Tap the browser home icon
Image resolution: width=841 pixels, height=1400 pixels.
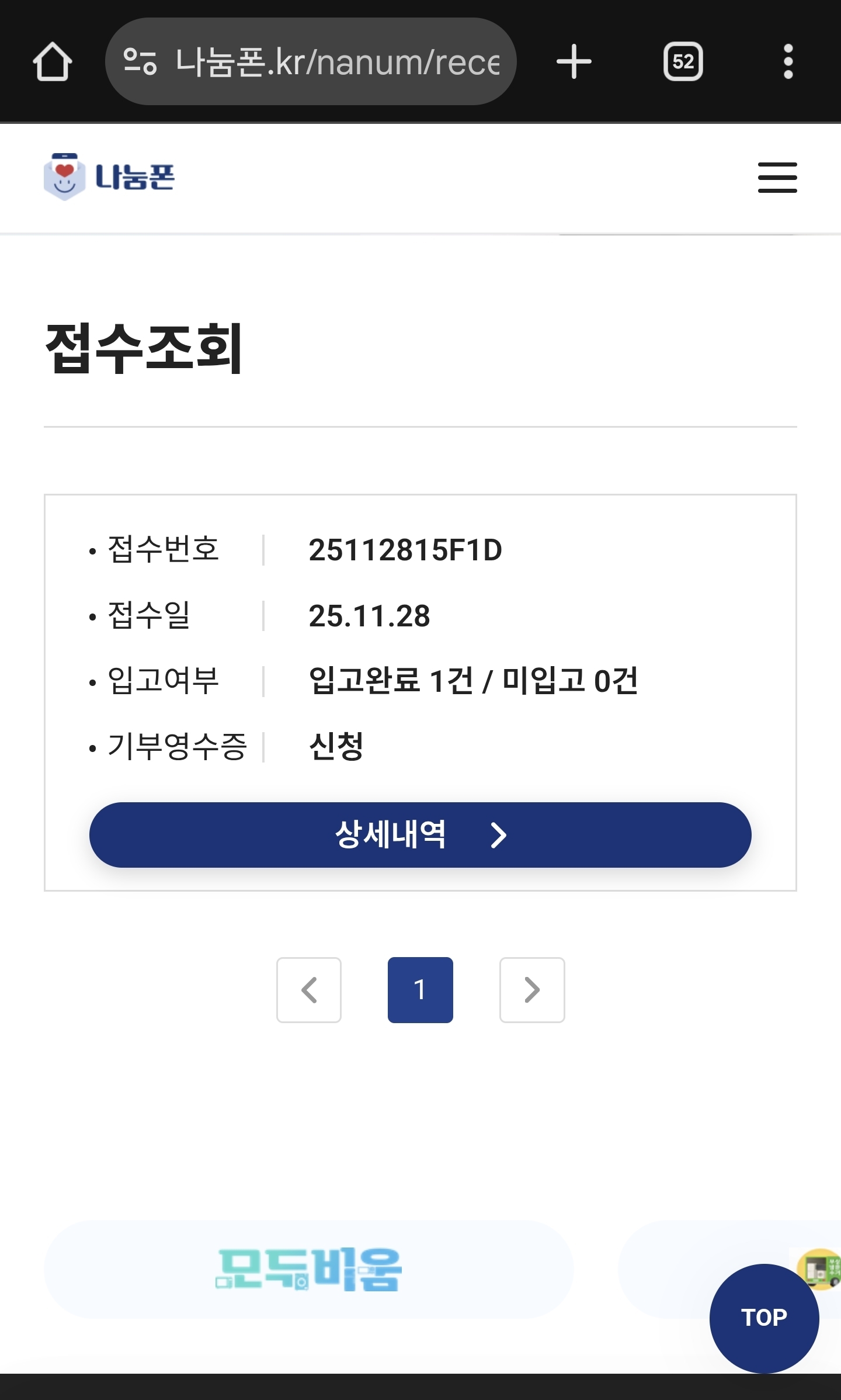53,61
